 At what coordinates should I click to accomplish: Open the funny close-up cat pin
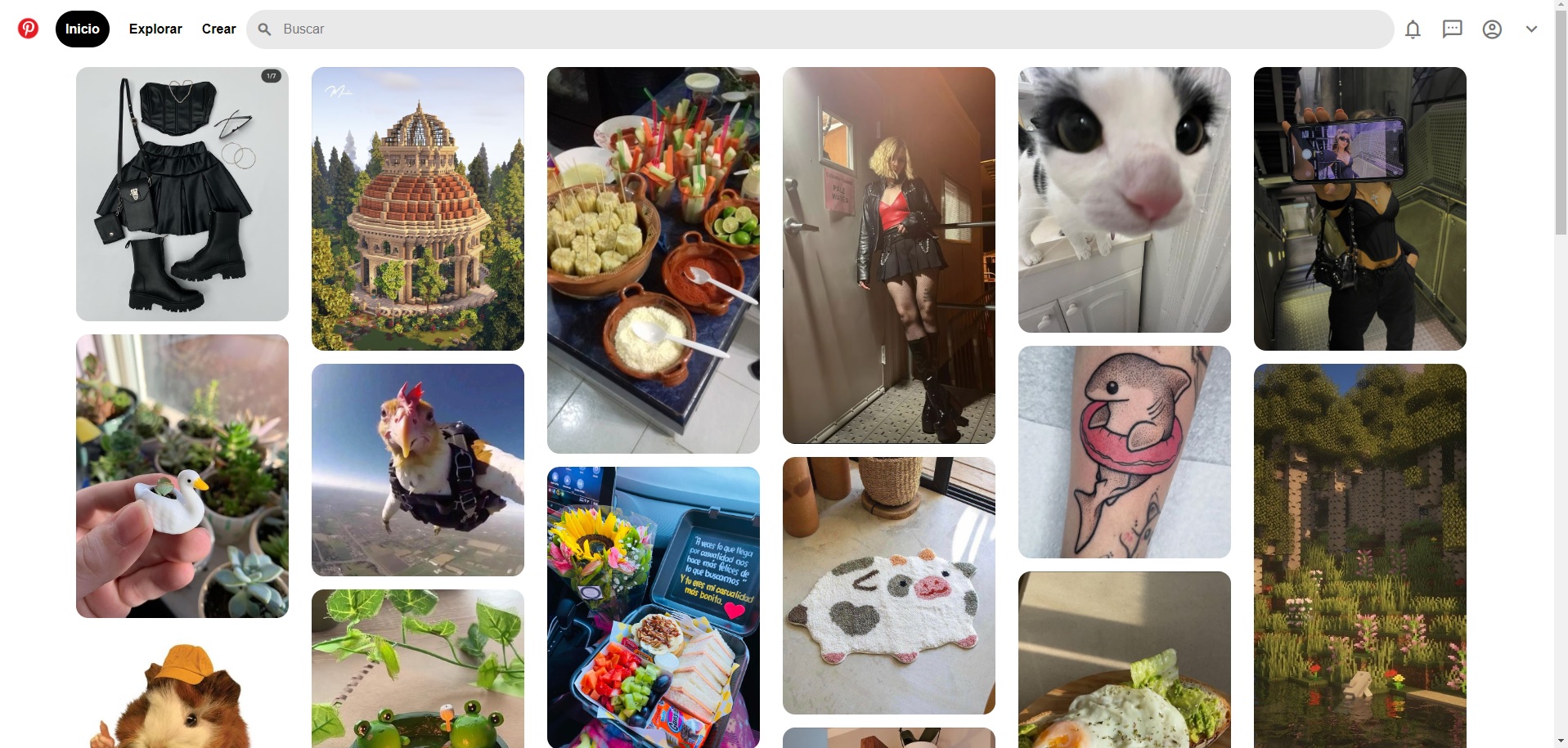(x=1125, y=199)
